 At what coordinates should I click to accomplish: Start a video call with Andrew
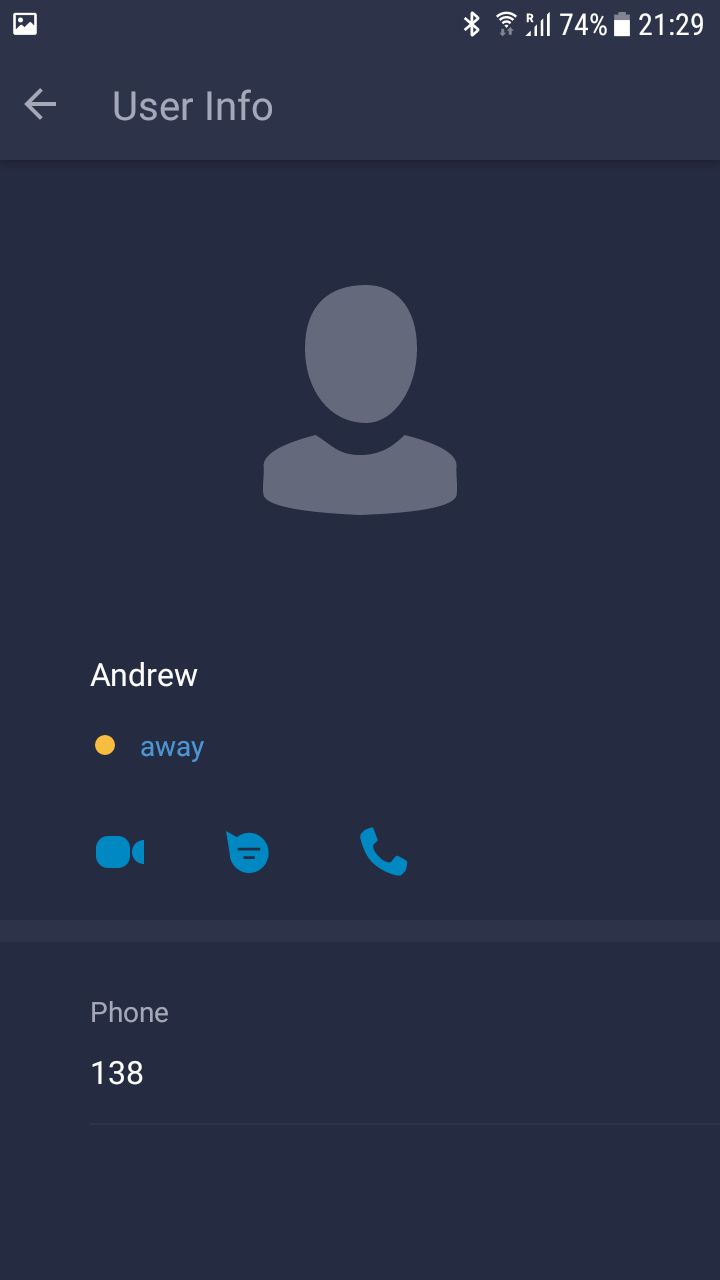[120, 852]
